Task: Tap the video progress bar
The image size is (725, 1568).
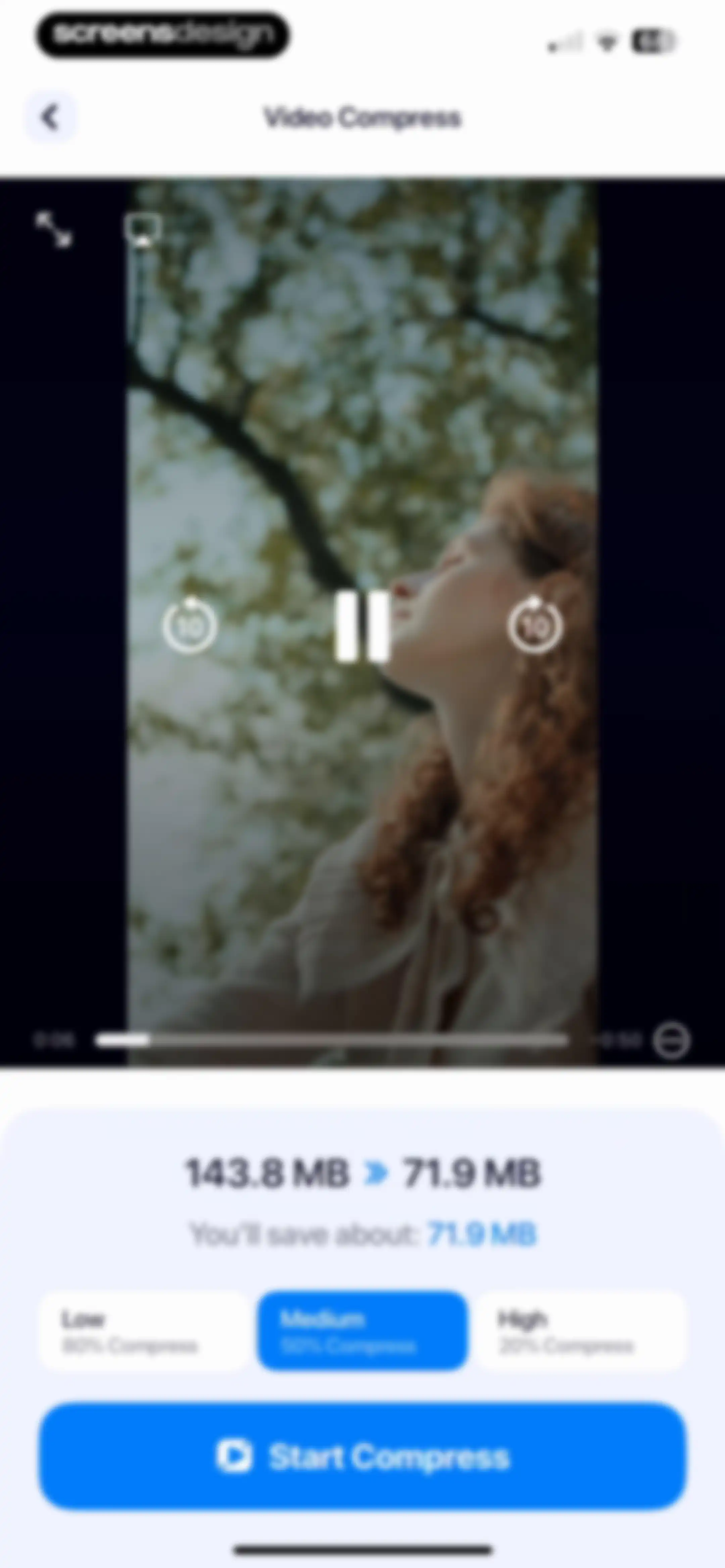Action: (x=332, y=1040)
